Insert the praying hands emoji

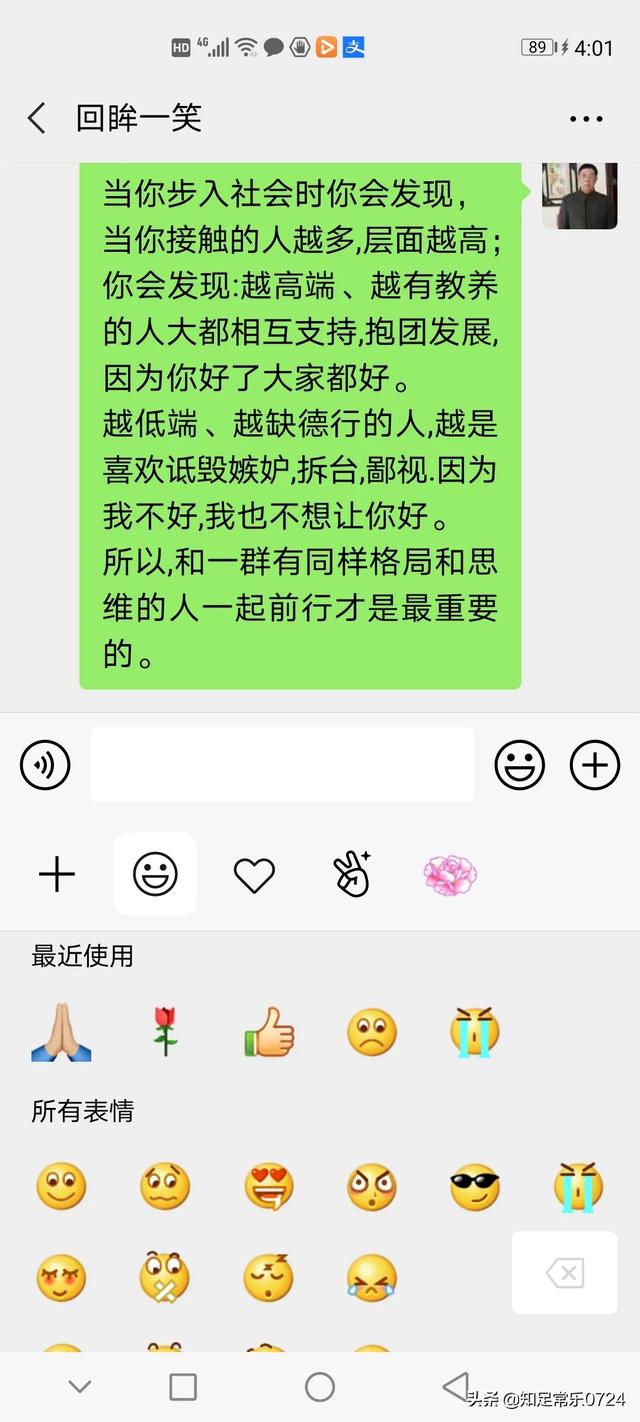(61, 1033)
